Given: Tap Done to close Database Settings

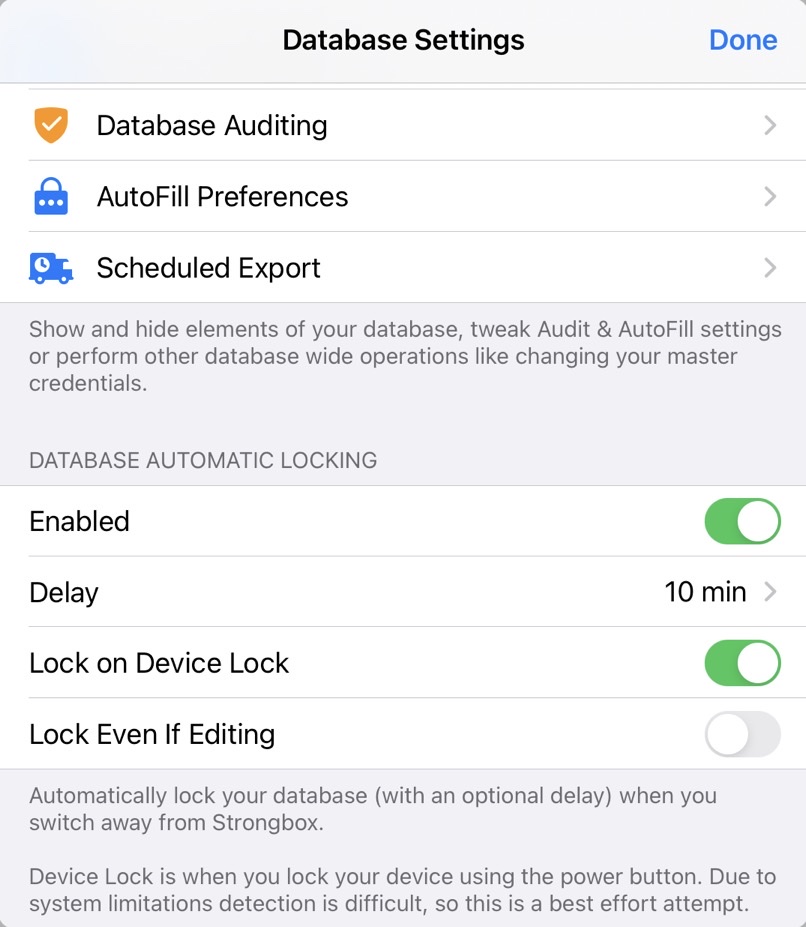Looking at the screenshot, I should [743, 40].
